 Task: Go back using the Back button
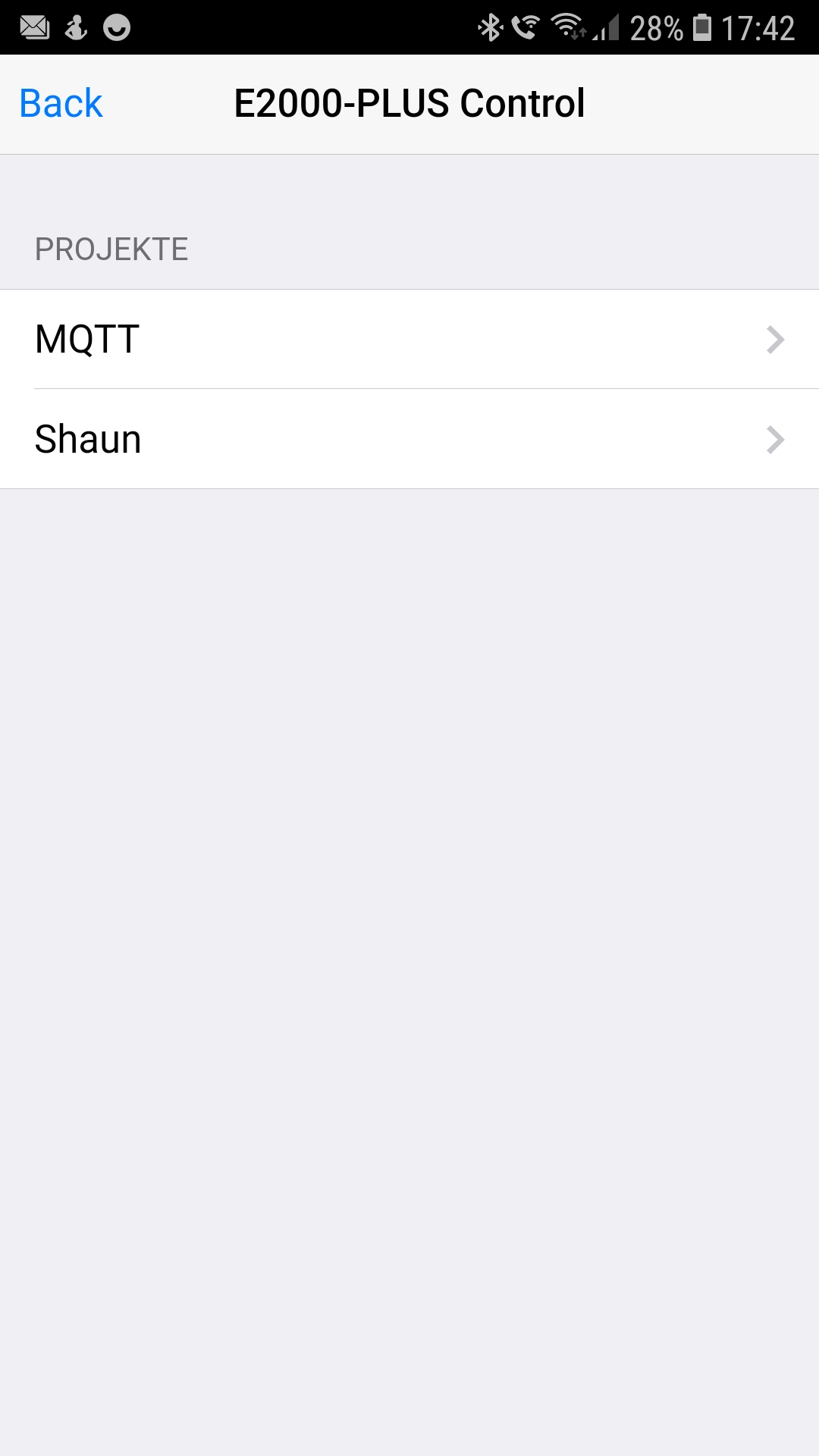tap(61, 104)
